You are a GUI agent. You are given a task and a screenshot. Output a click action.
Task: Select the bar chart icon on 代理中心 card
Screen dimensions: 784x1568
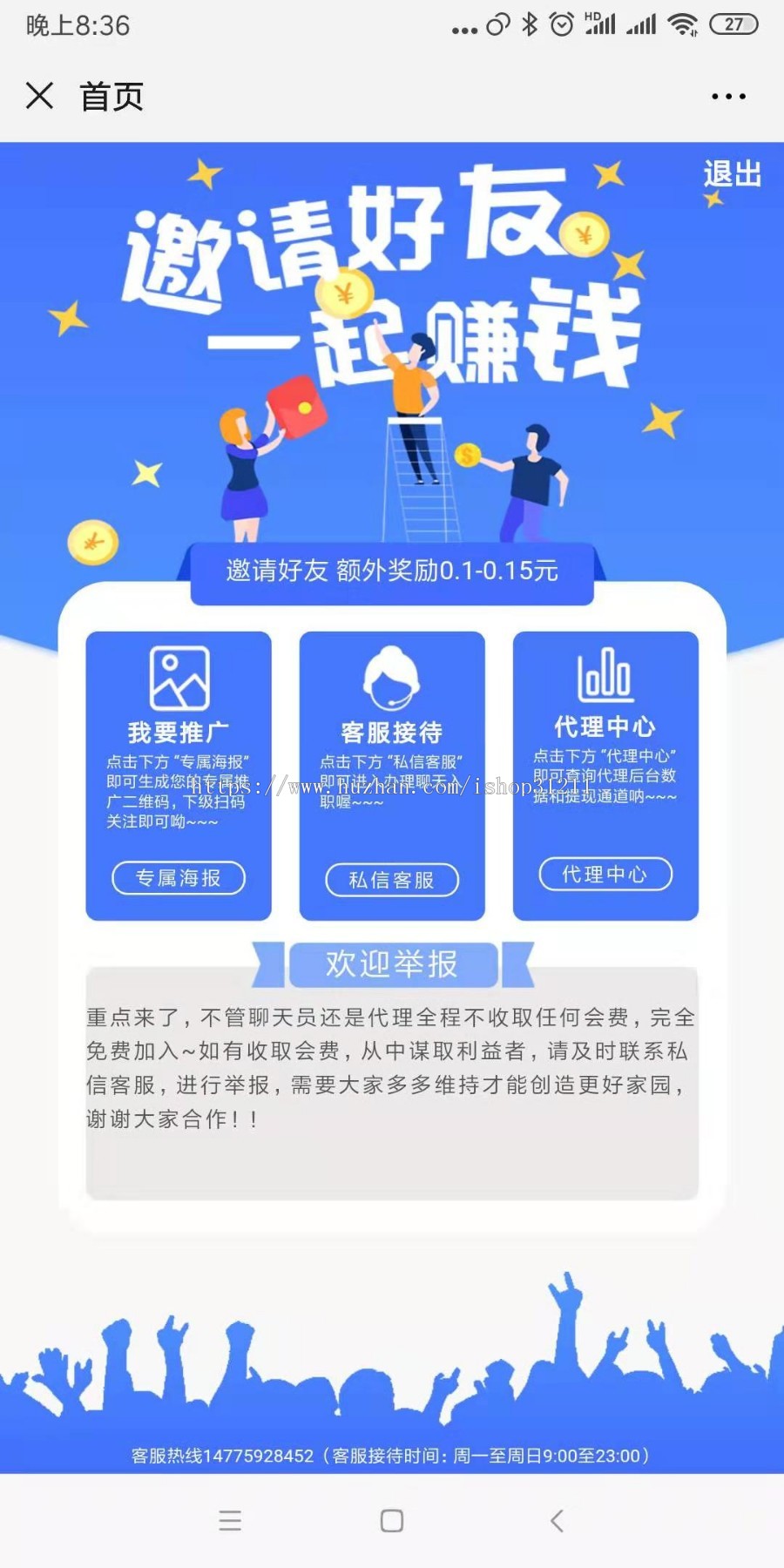click(x=605, y=675)
